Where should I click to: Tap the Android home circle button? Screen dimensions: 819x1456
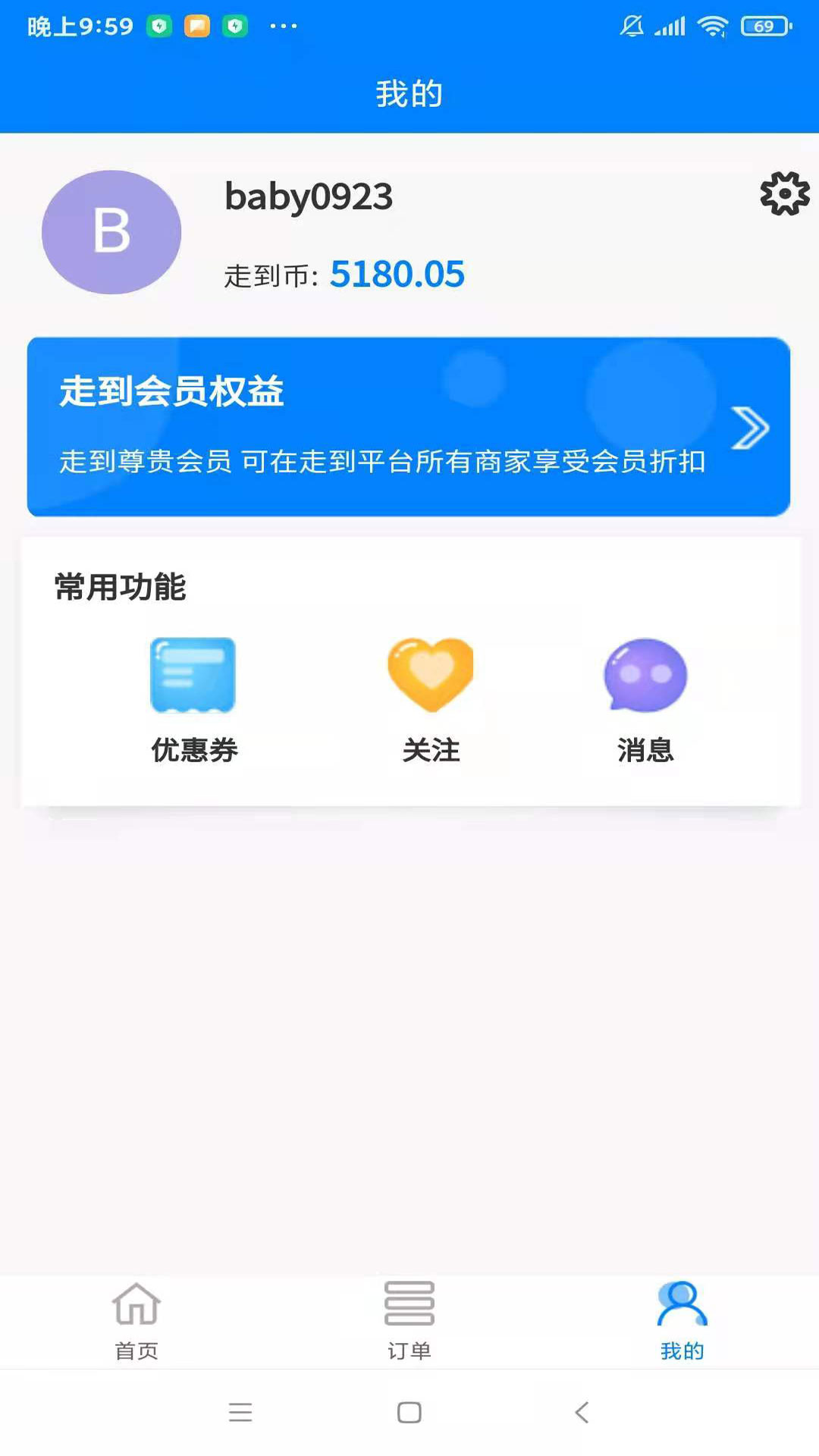point(409,1412)
